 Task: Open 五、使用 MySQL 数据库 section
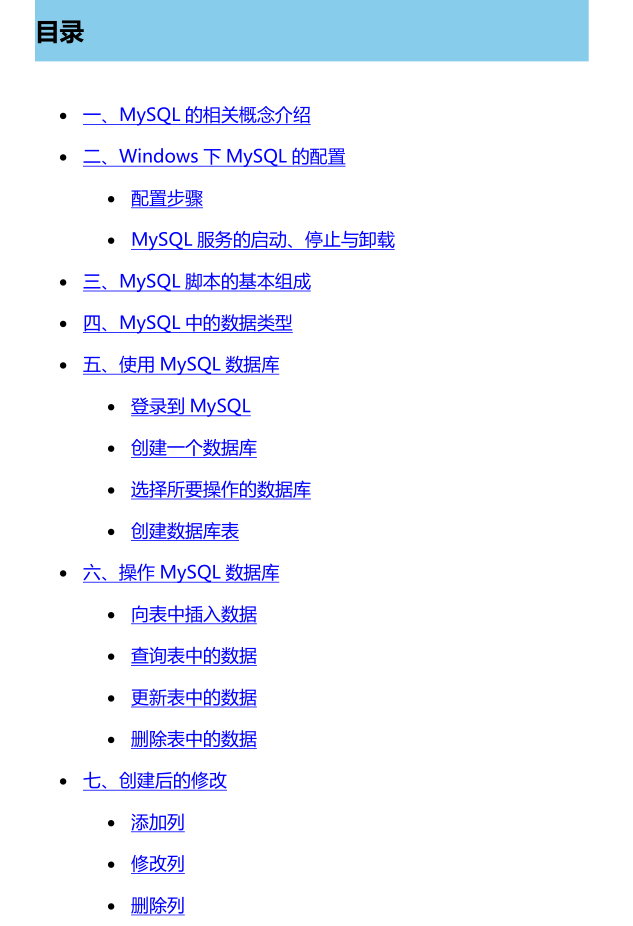coord(181,365)
